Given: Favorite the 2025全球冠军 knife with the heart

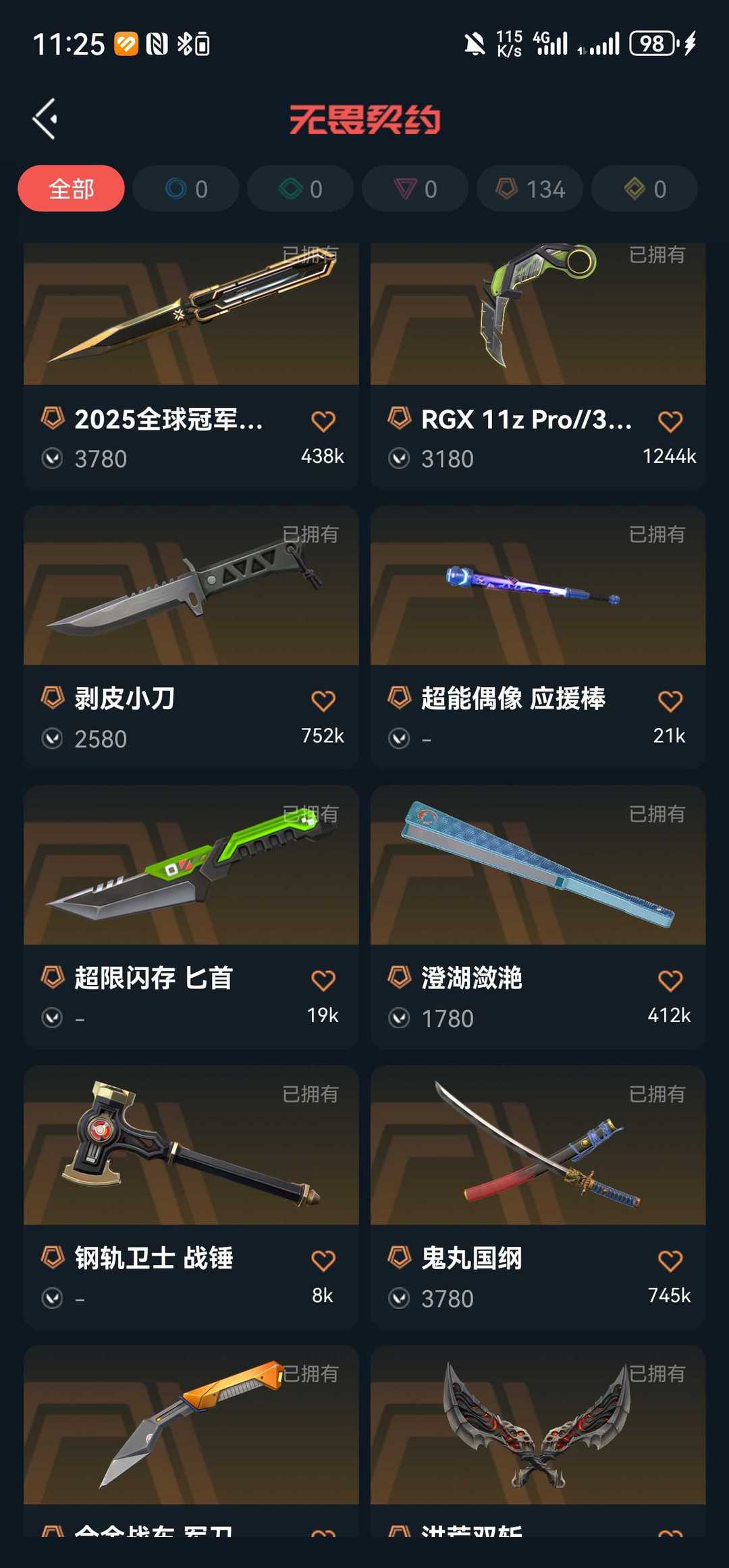Looking at the screenshot, I should click(x=324, y=420).
